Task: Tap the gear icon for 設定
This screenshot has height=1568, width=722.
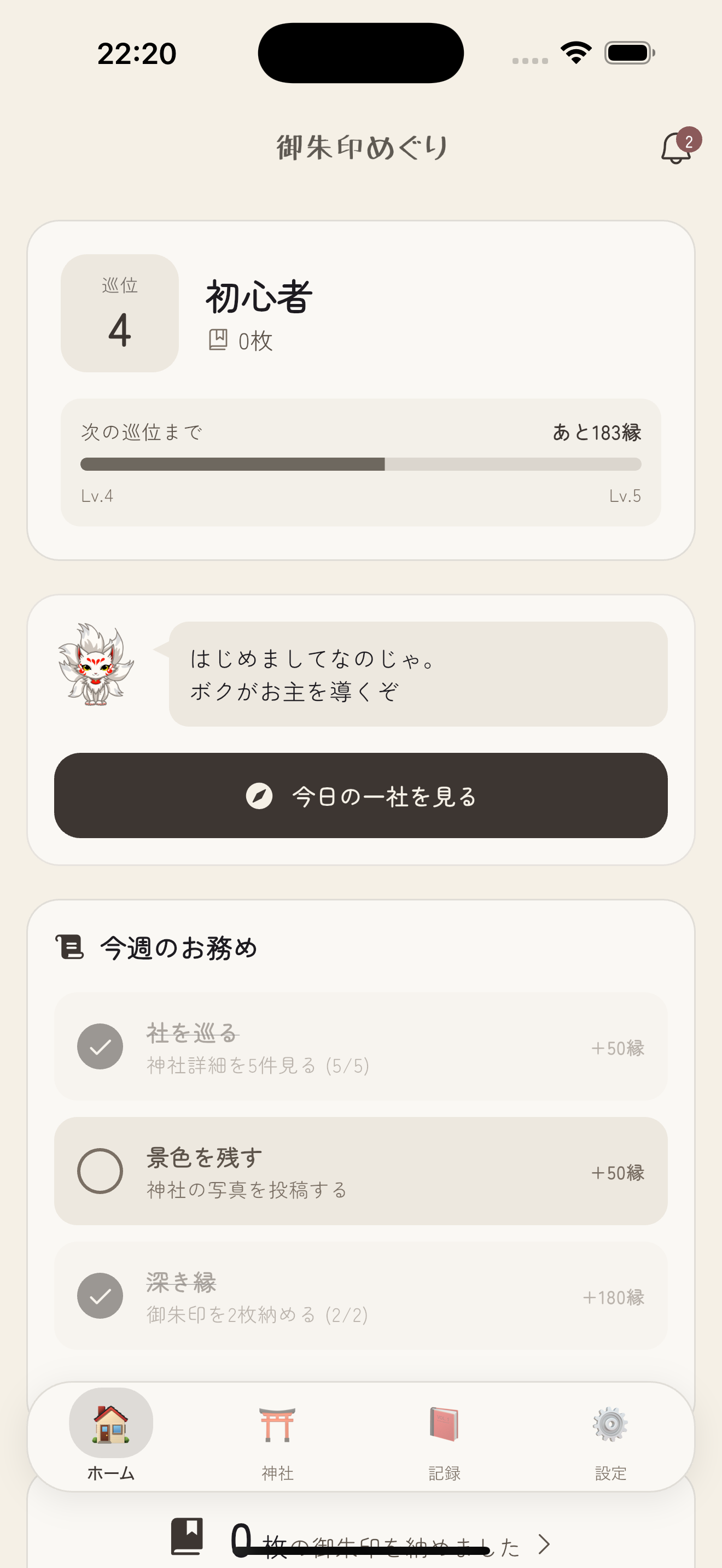Action: click(610, 1423)
